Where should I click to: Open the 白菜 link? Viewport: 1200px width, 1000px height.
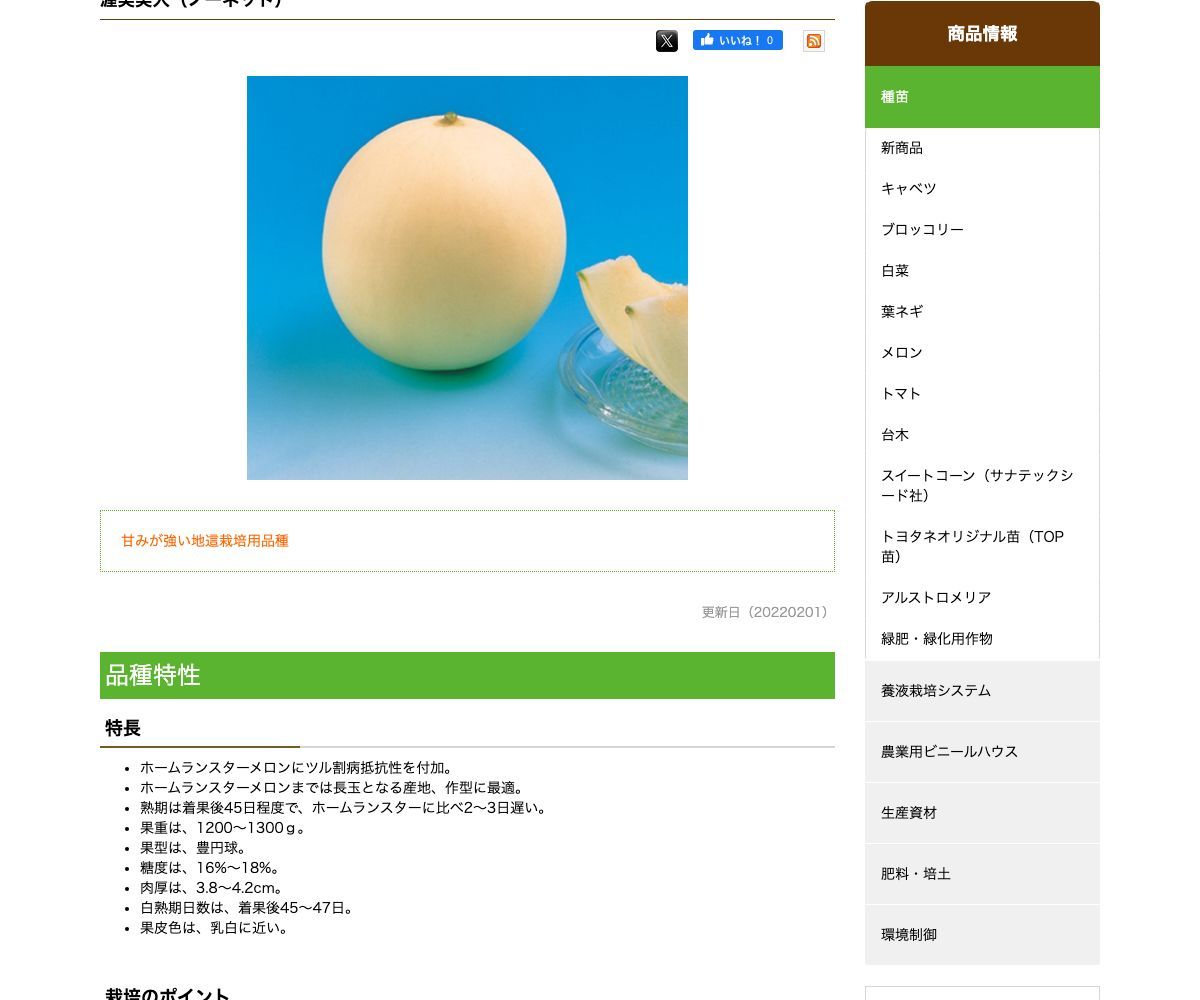click(895, 271)
